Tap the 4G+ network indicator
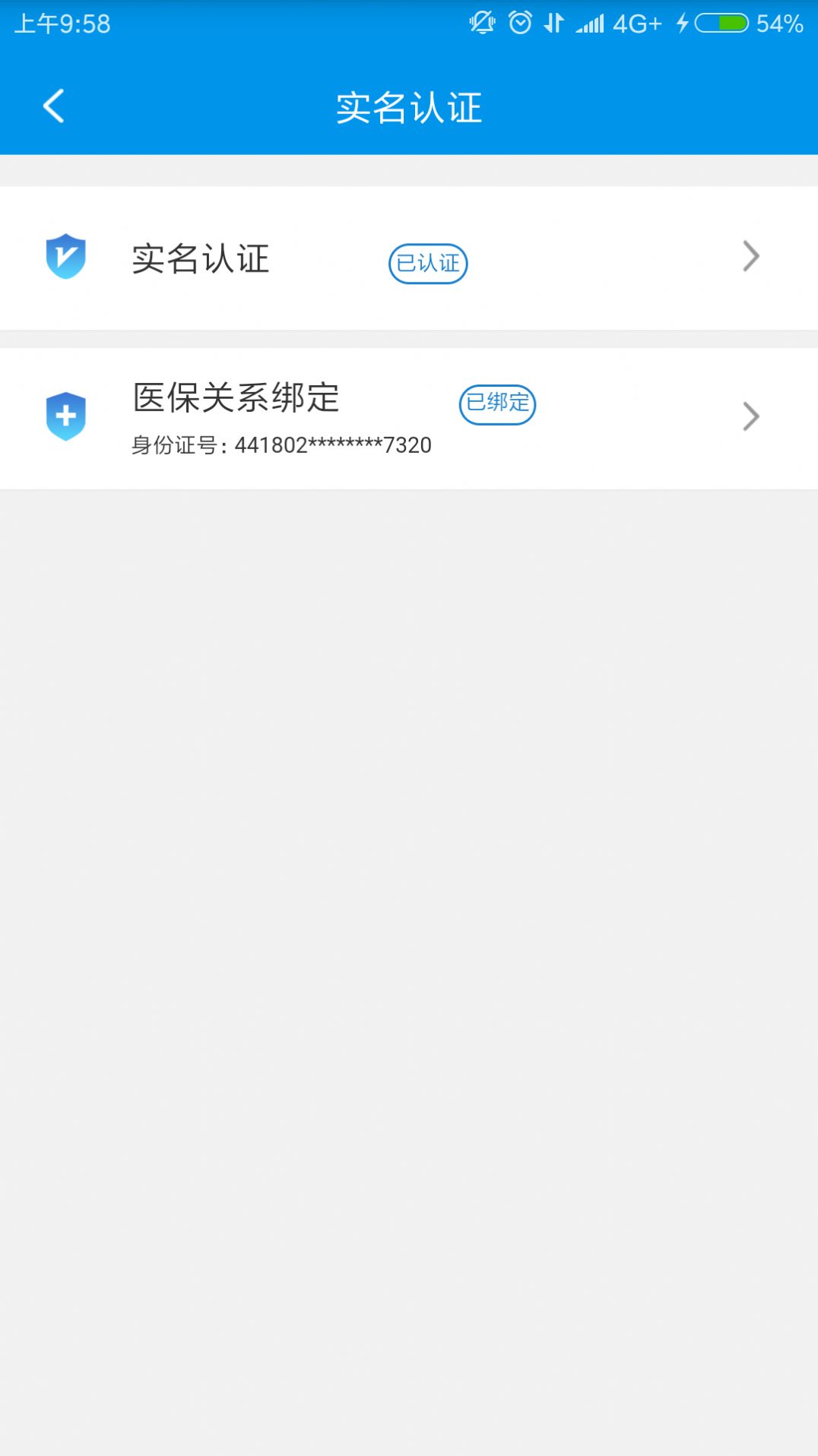 637,23
